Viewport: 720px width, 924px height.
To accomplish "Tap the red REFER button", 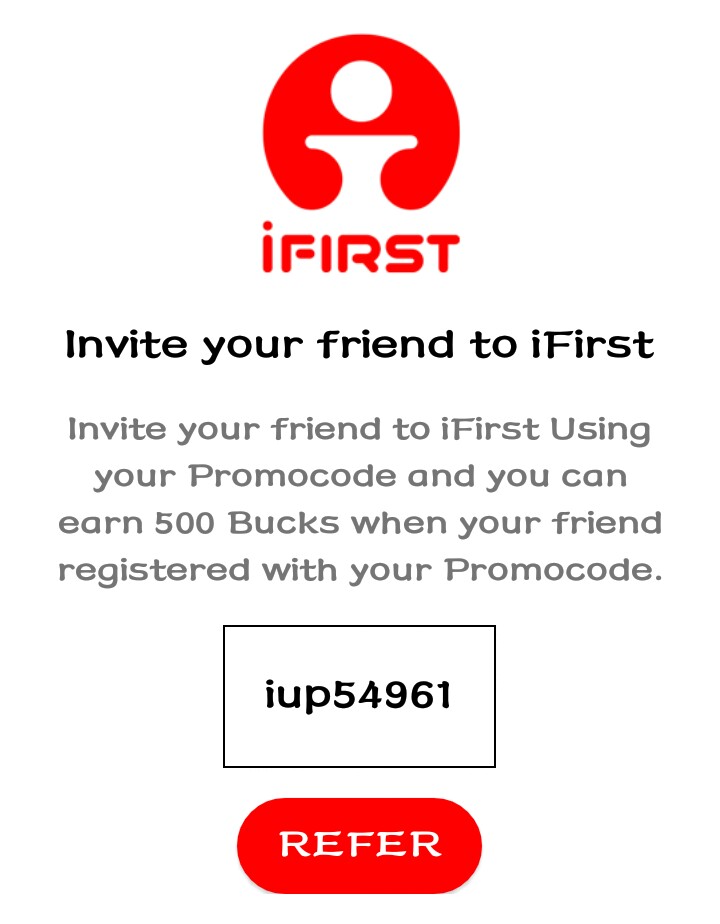I will (359, 845).
